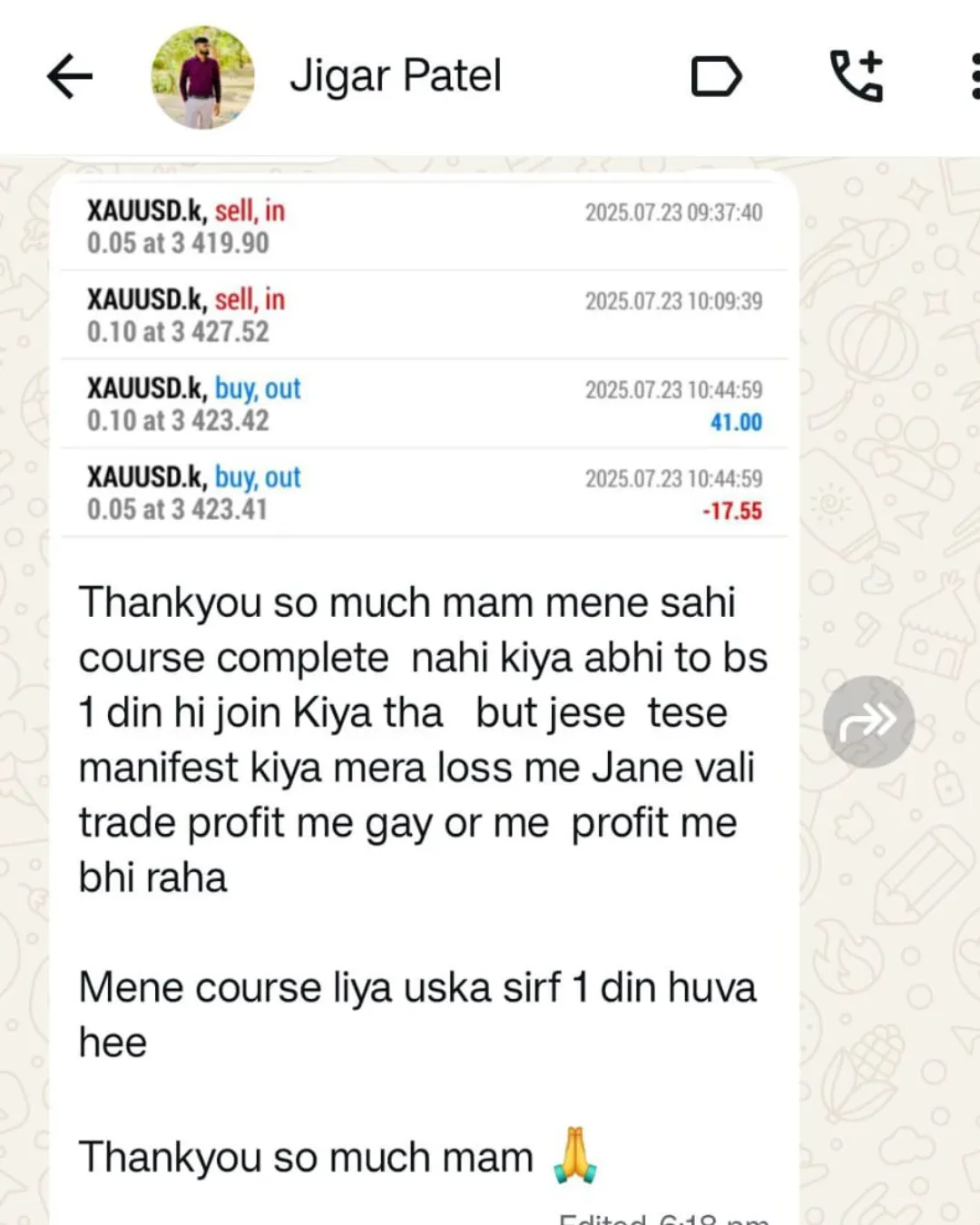
Task: Open the XAUUSD trade history image
Action: point(424,358)
